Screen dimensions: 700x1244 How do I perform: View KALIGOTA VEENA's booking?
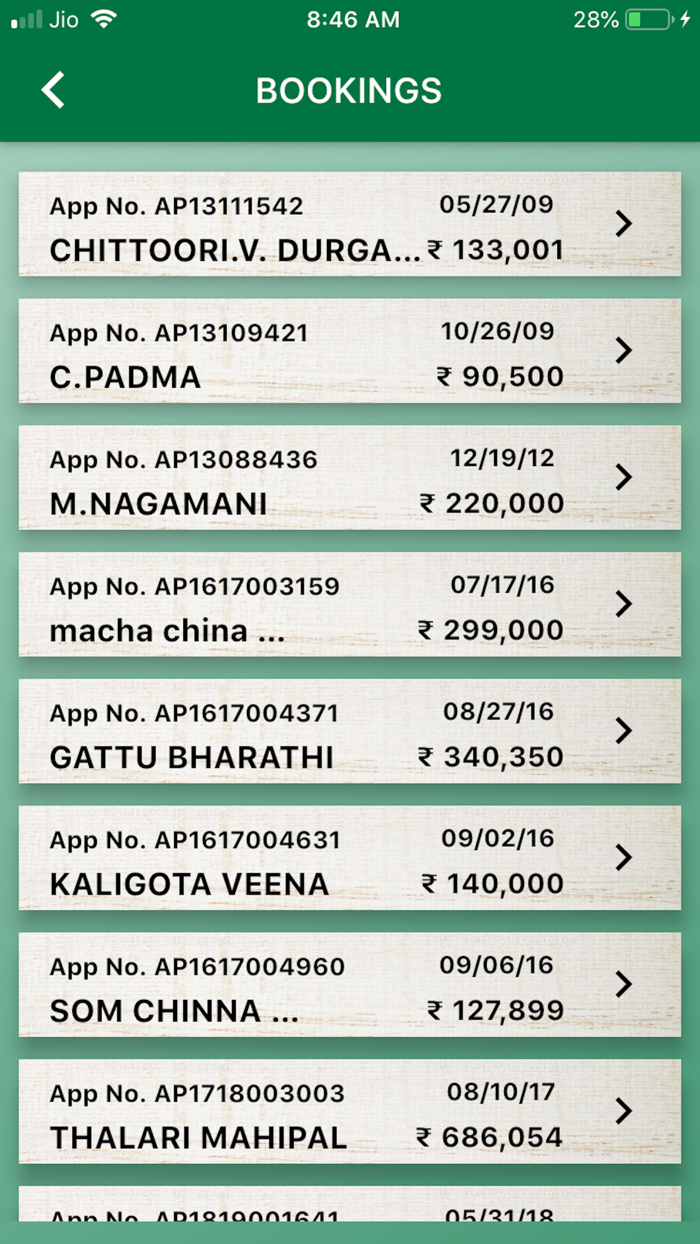[x=349, y=858]
